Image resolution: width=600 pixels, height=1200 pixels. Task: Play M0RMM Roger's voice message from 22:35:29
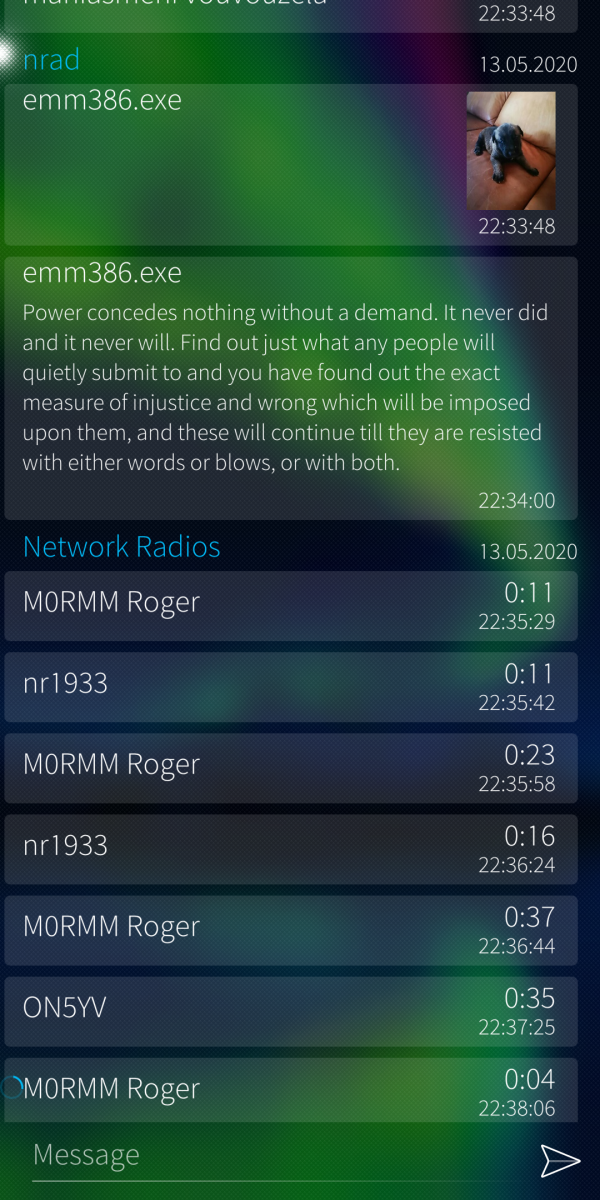click(290, 606)
